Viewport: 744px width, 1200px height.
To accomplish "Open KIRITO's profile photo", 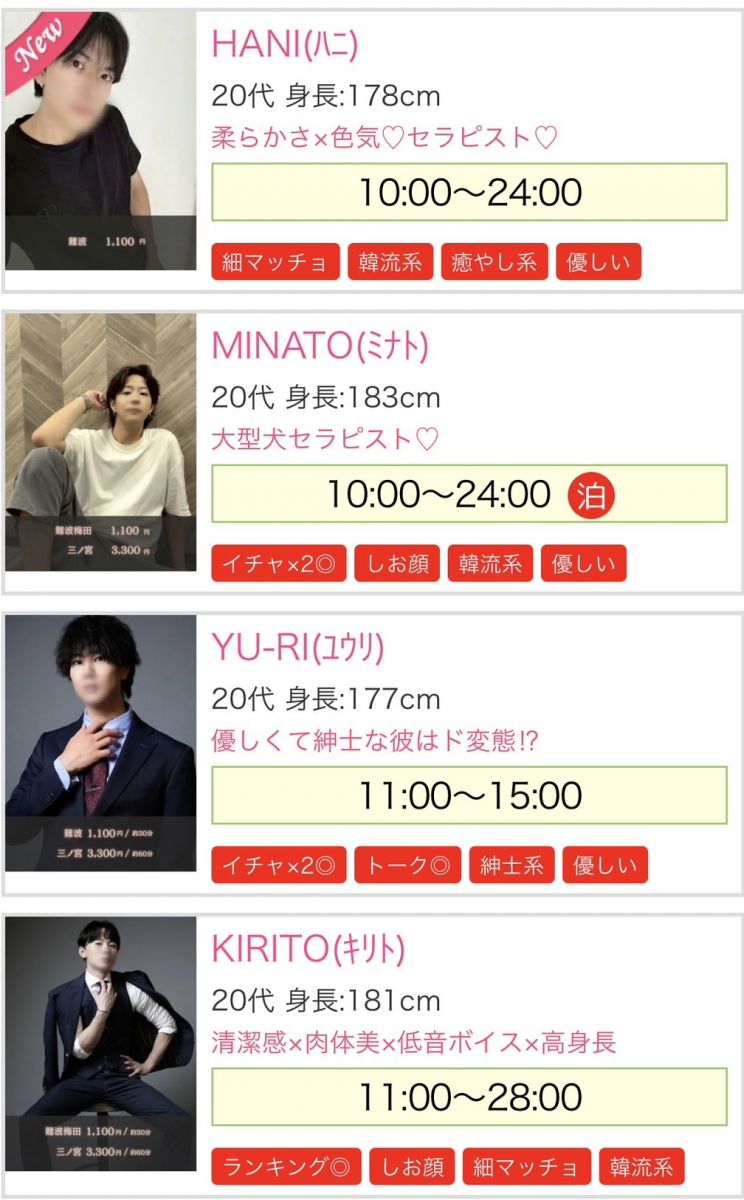I will click(101, 1045).
